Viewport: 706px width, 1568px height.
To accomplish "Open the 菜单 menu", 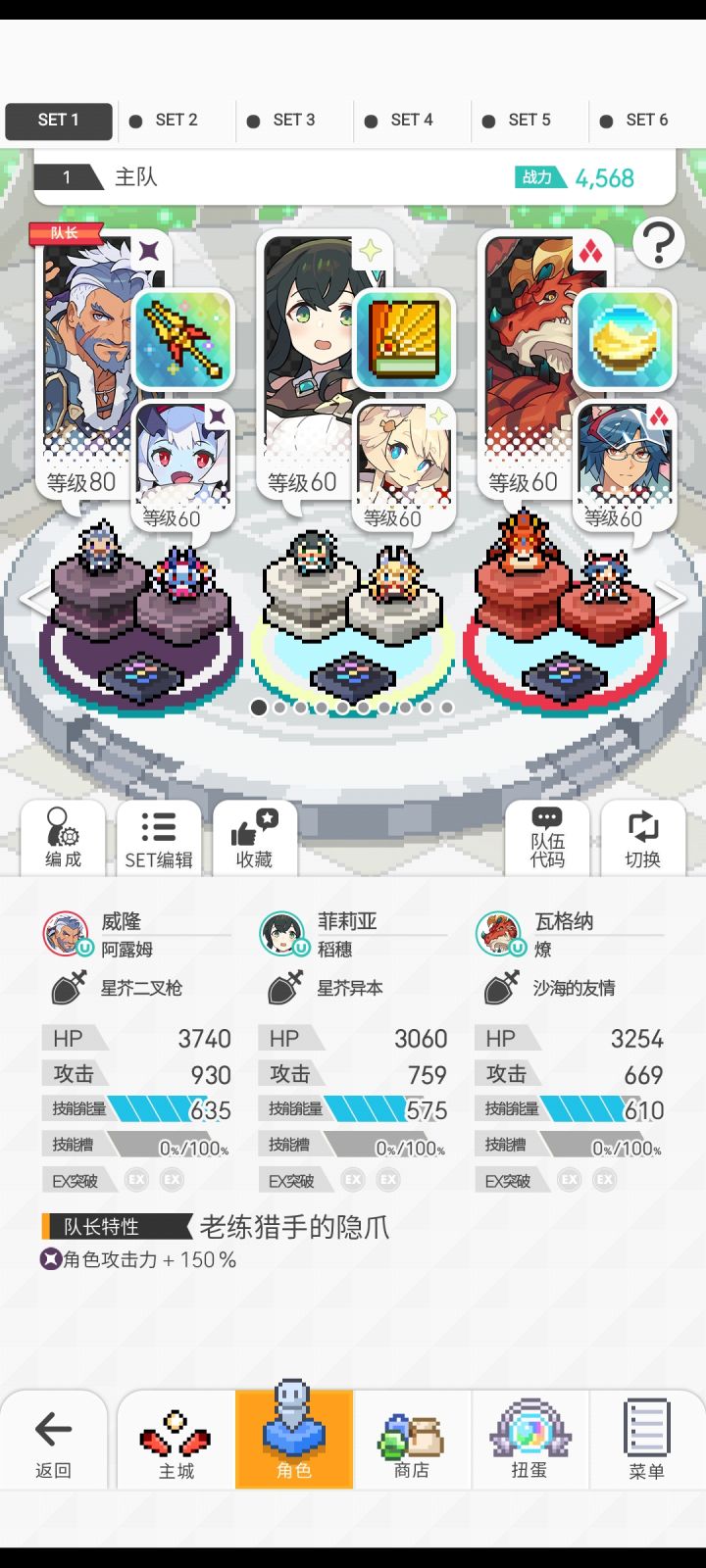I will (x=647, y=1441).
